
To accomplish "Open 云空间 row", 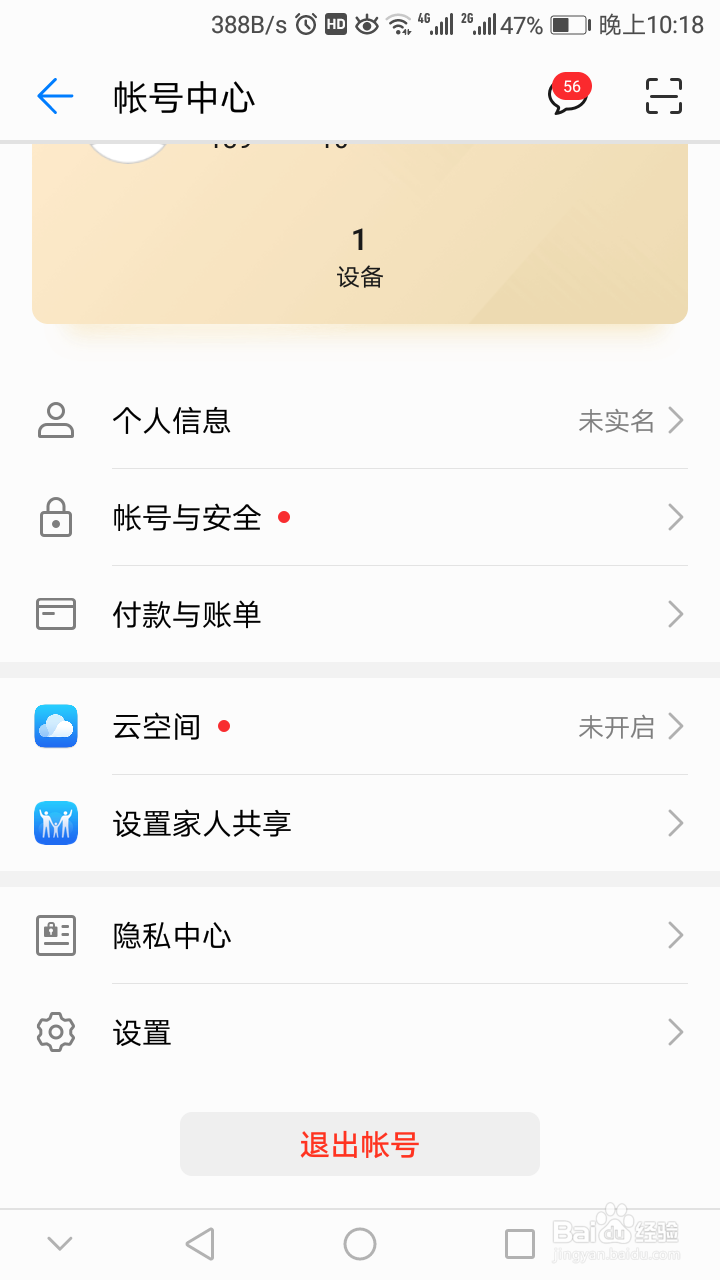I will coord(360,727).
